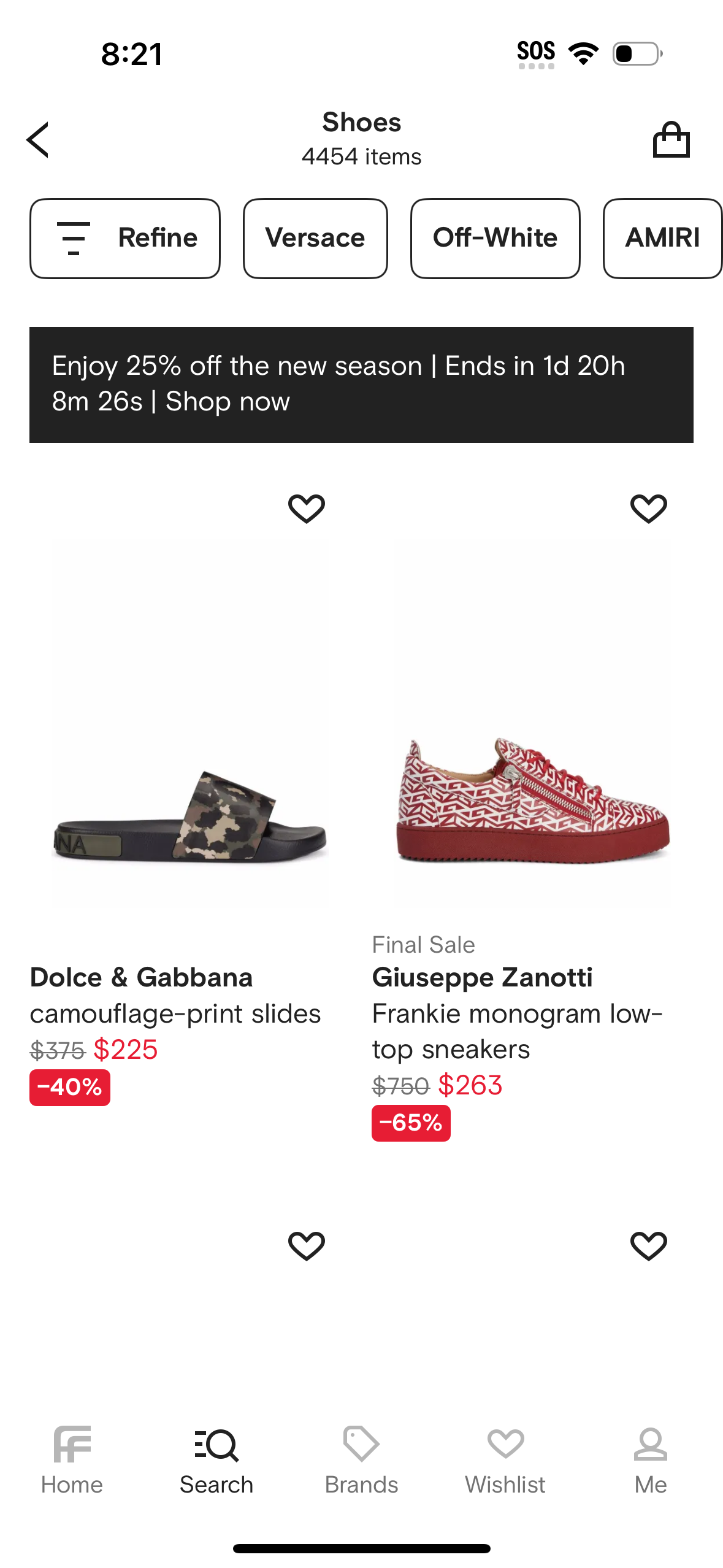Open the Wishlist heart icon in navigation

[505, 1443]
